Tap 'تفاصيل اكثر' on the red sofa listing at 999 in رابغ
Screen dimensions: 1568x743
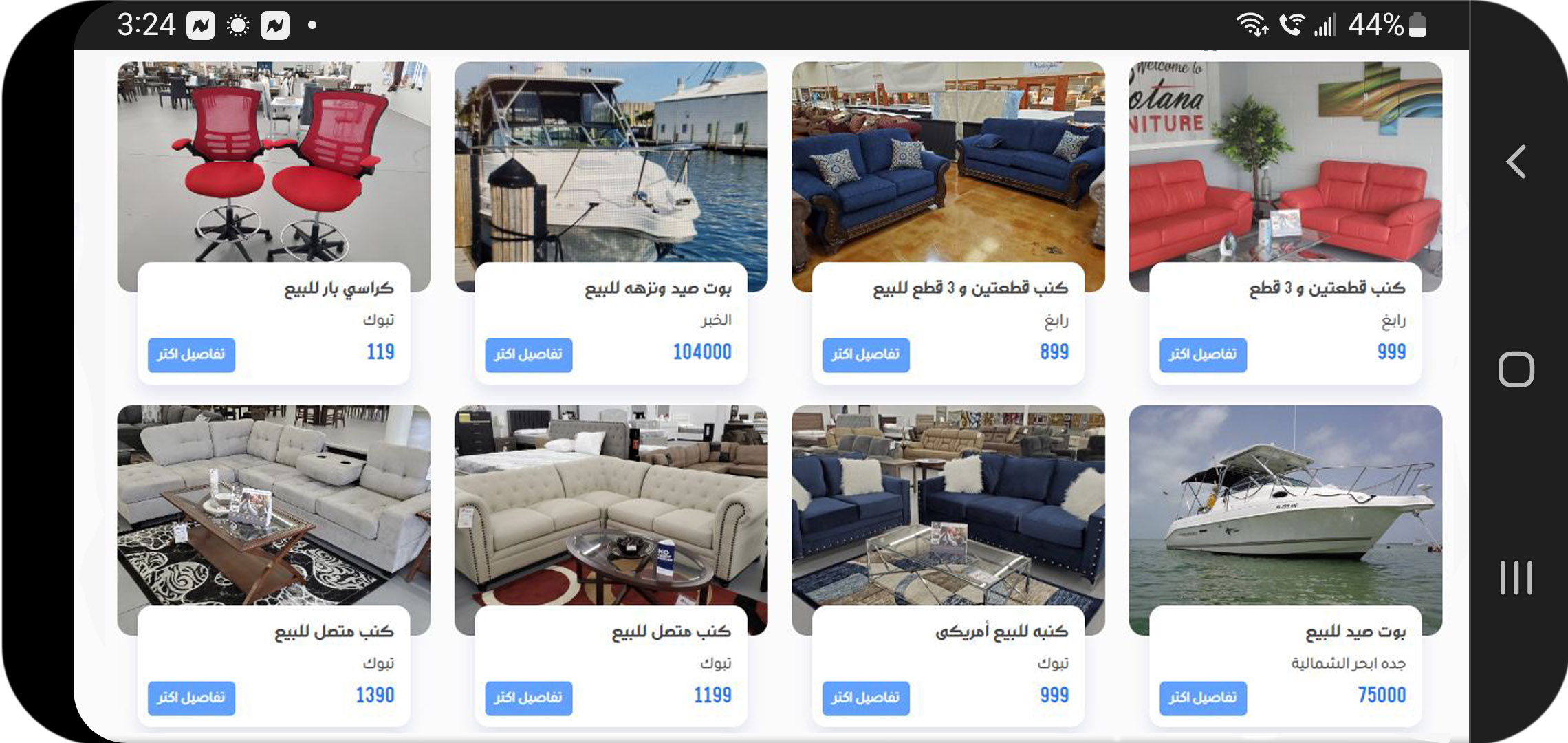[1203, 354]
